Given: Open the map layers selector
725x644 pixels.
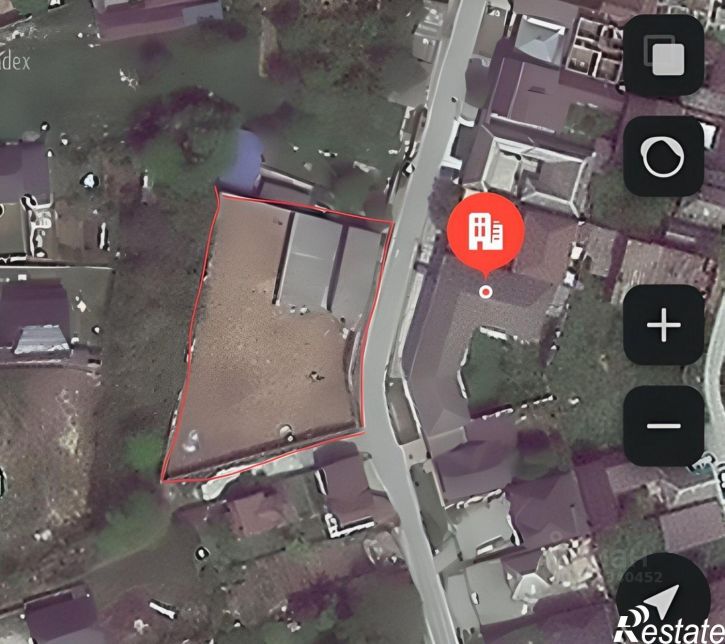Looking at the screenshot, I should click(664, 56).
